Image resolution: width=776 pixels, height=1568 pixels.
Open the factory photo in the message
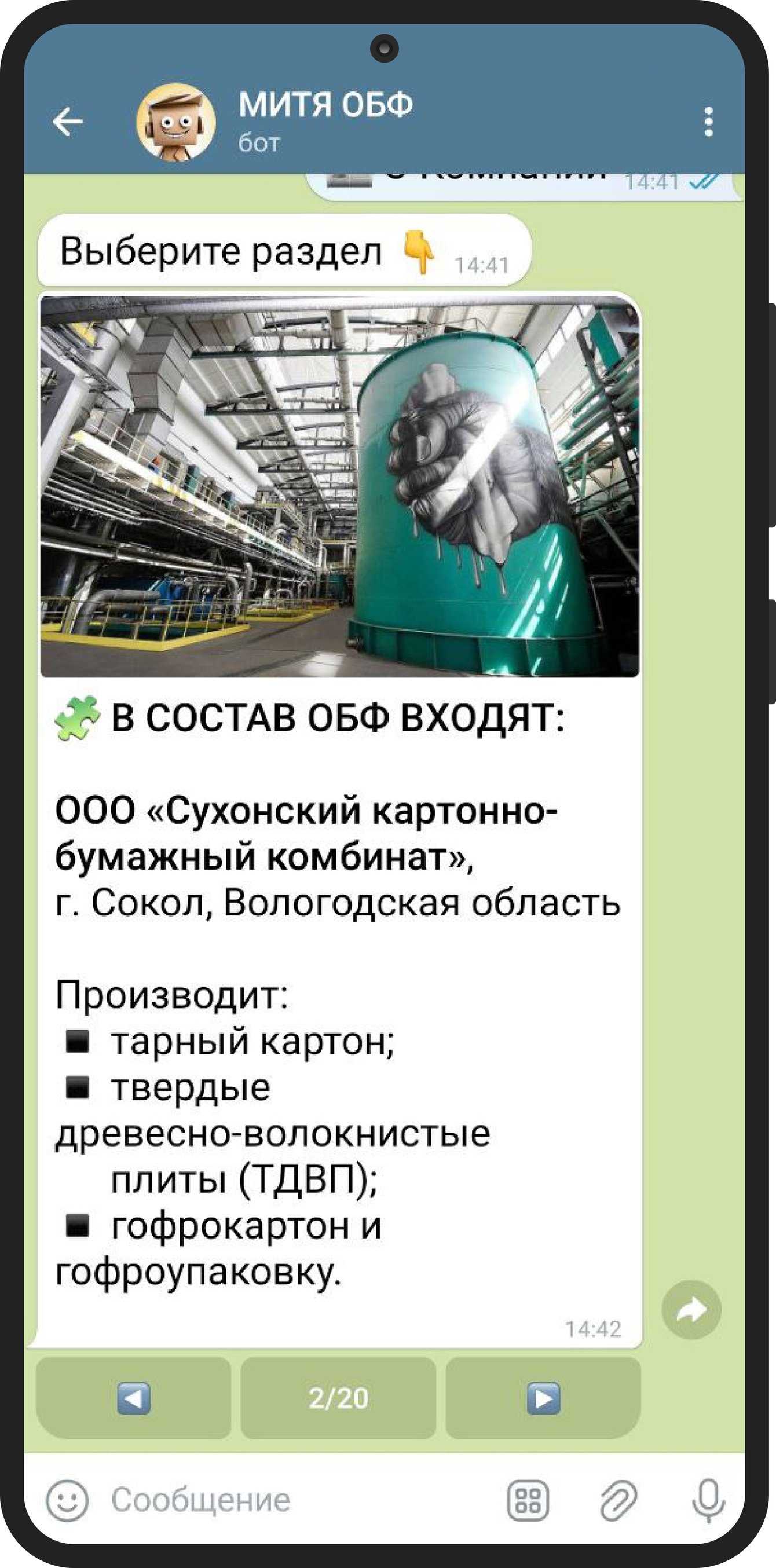coord(339,486)
